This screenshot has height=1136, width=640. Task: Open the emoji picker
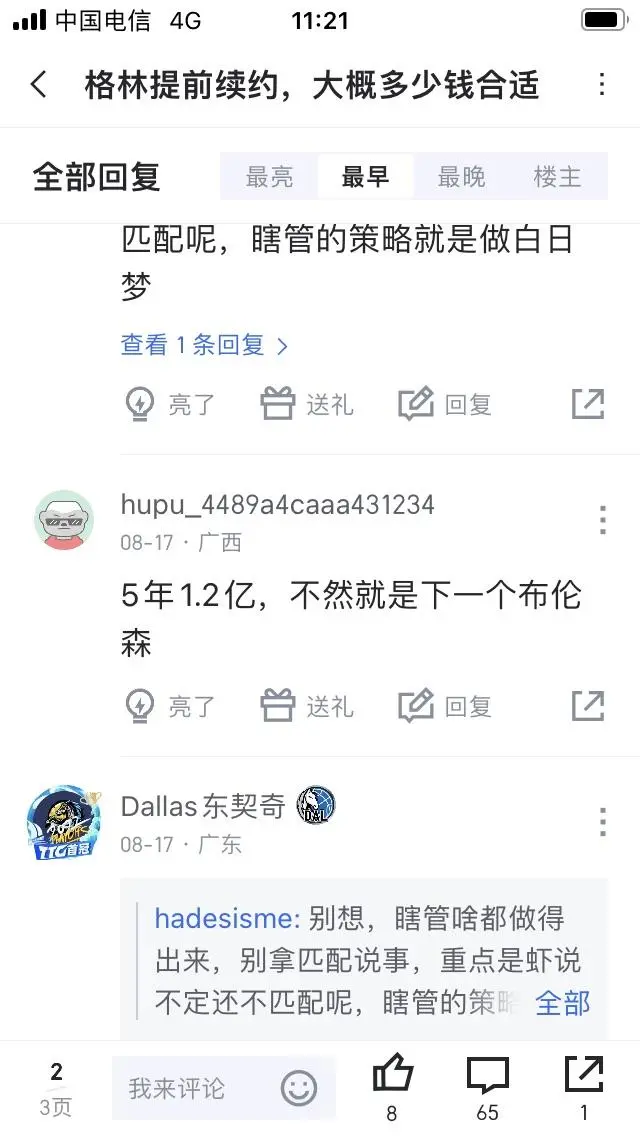(x=299, y=1088)
